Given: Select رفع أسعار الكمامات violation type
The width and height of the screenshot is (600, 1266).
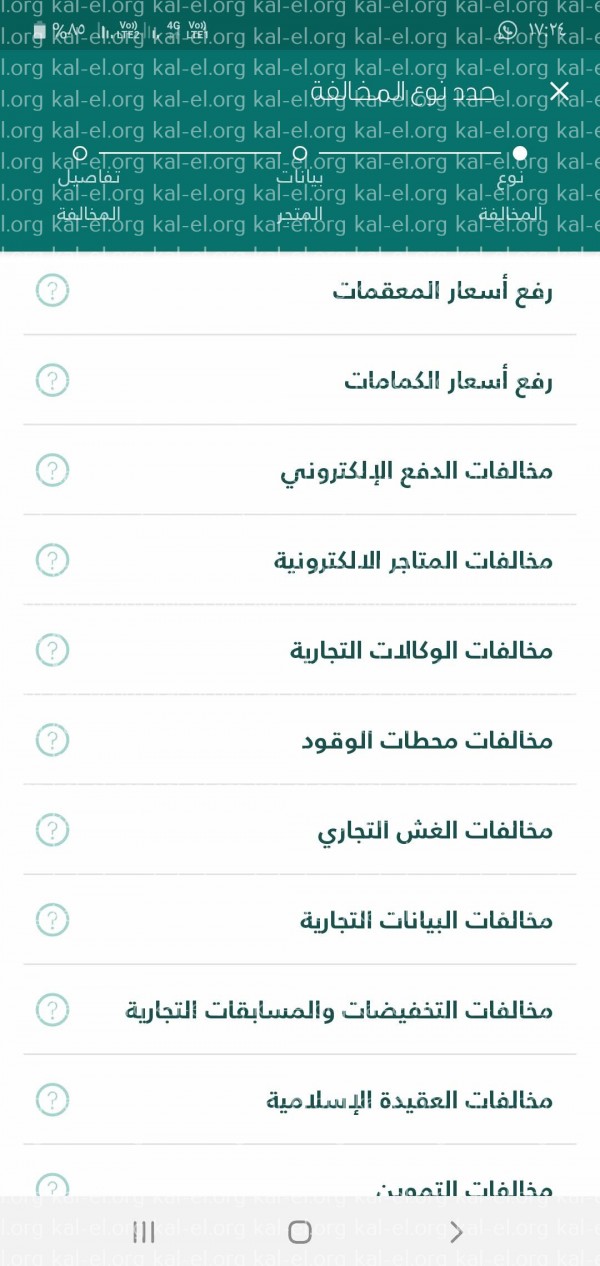Looking at the screenshot, I should (x=448, y=381).
